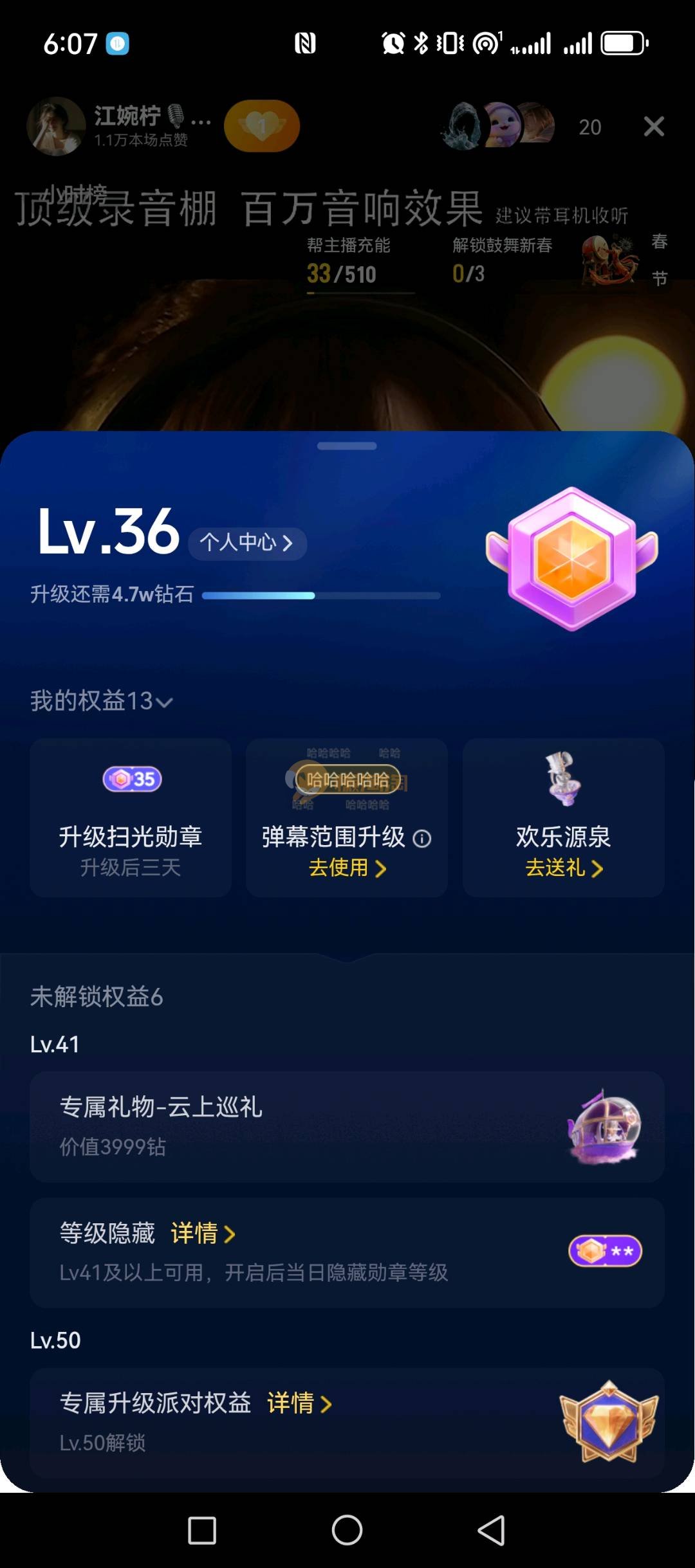Open 详情 for 专属升级派对权益
The width and height of the screenshot is (695, 1568).
point(299,1403)
